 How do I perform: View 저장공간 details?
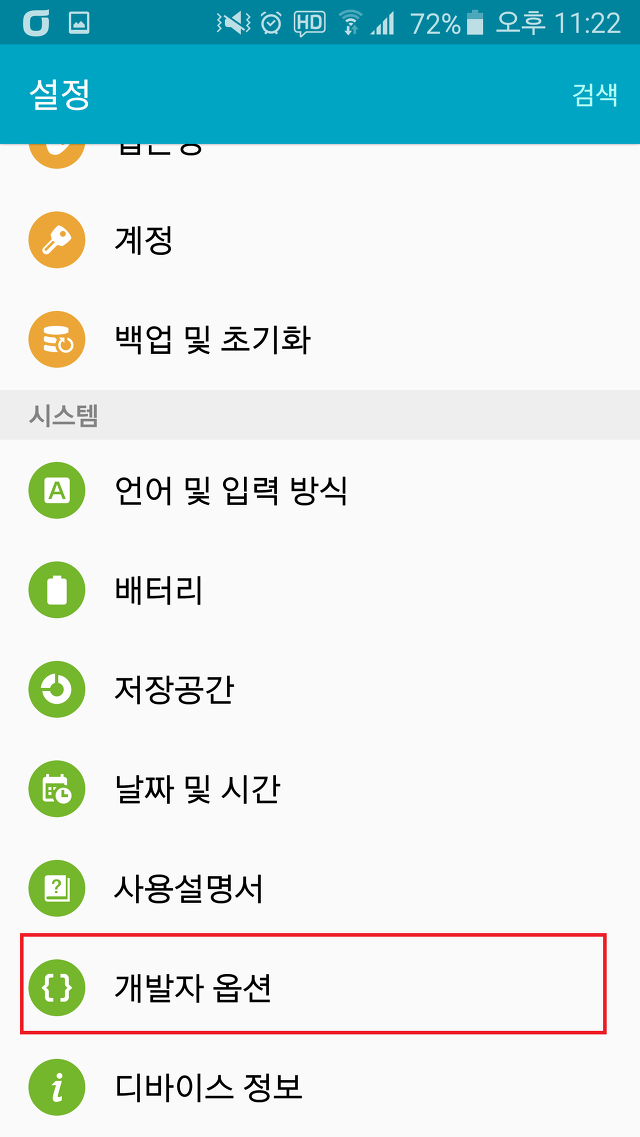tap(320, 690)
